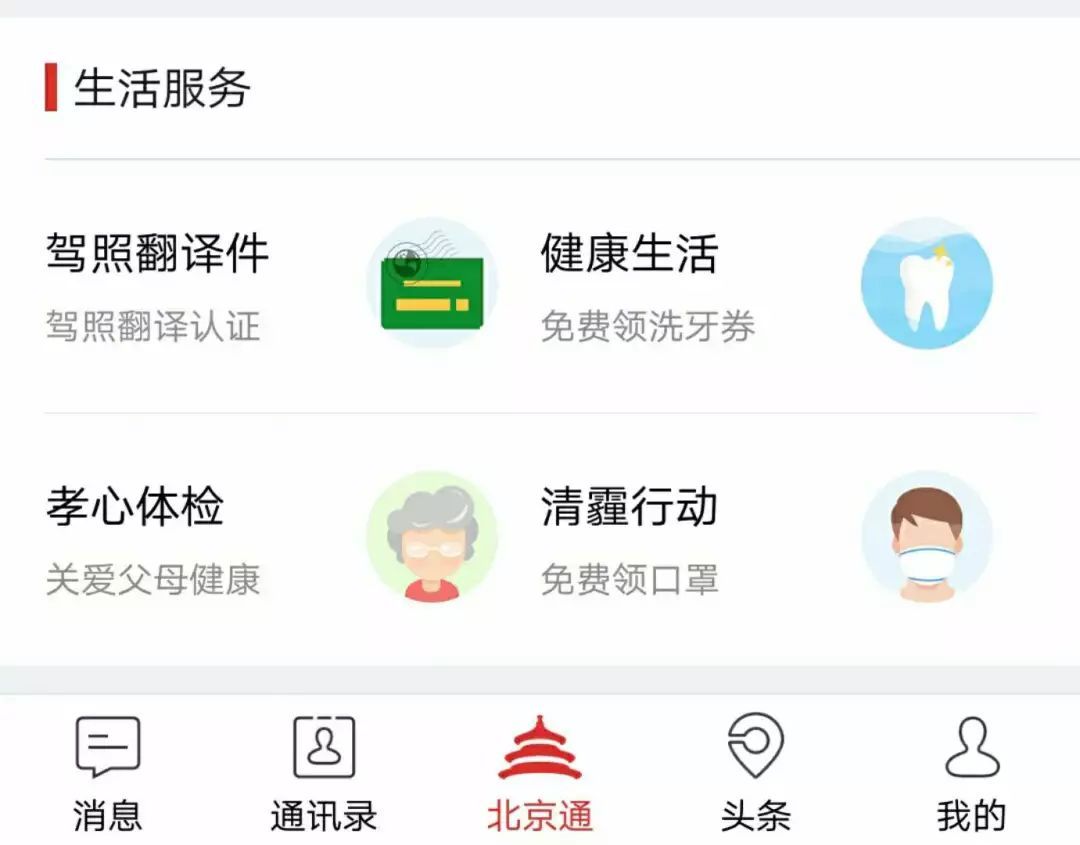Switch to the 头条 headlines tab
Image resolution: width=1080 pixels, height=845 pixels.
756,773
